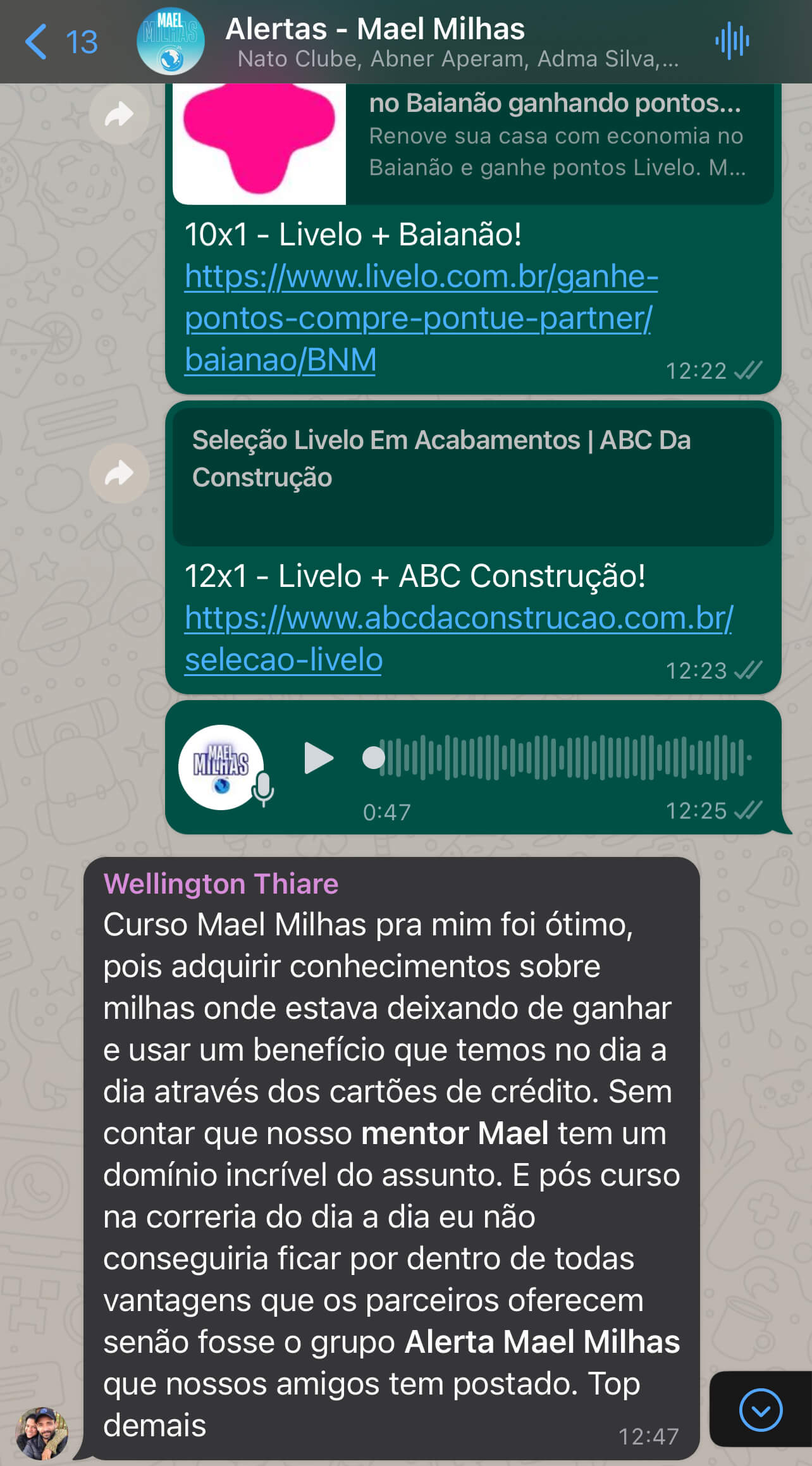Forward the 12x1 Livelo + ABC Construção message

(119, 473)
